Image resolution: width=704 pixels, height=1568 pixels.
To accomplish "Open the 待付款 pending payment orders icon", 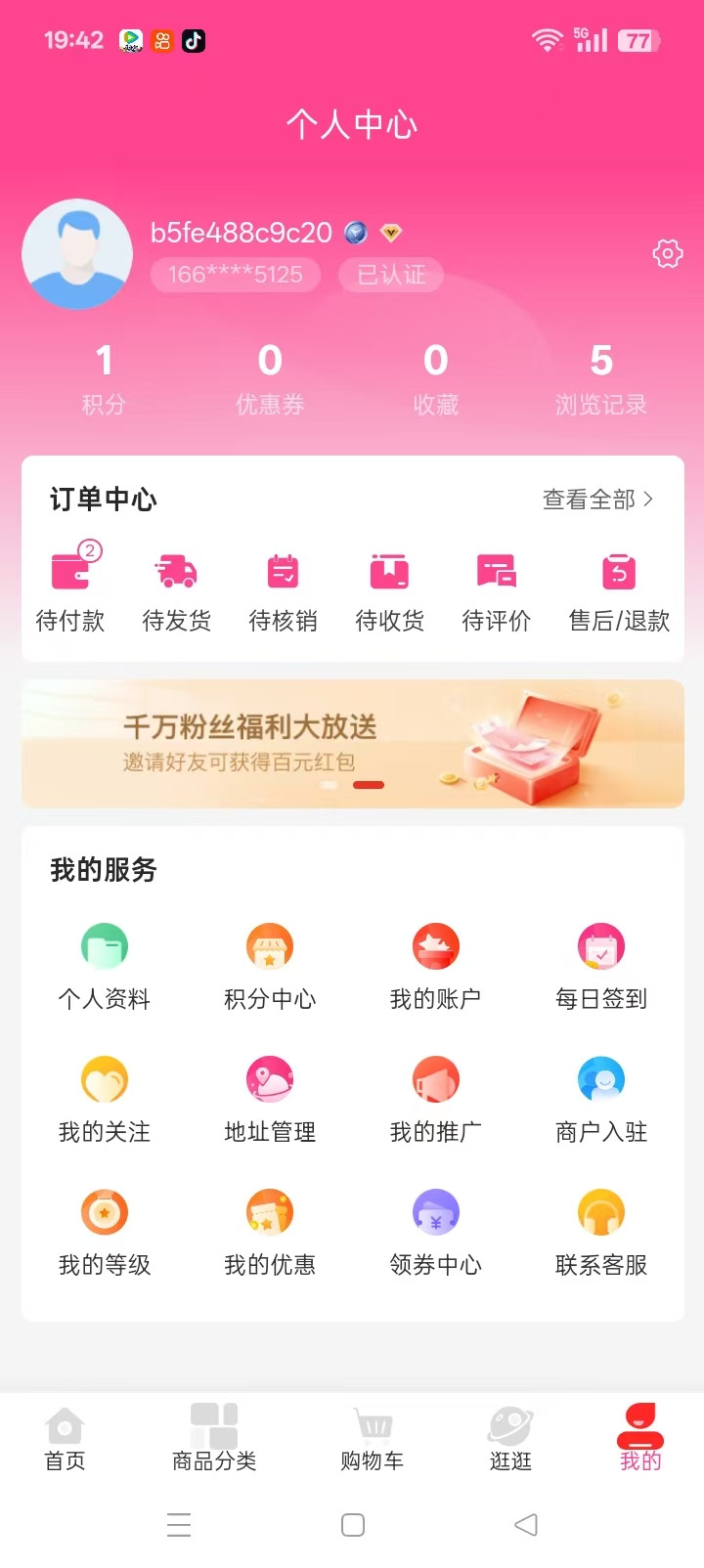I will pyautogui.click(x=68, y=572).
